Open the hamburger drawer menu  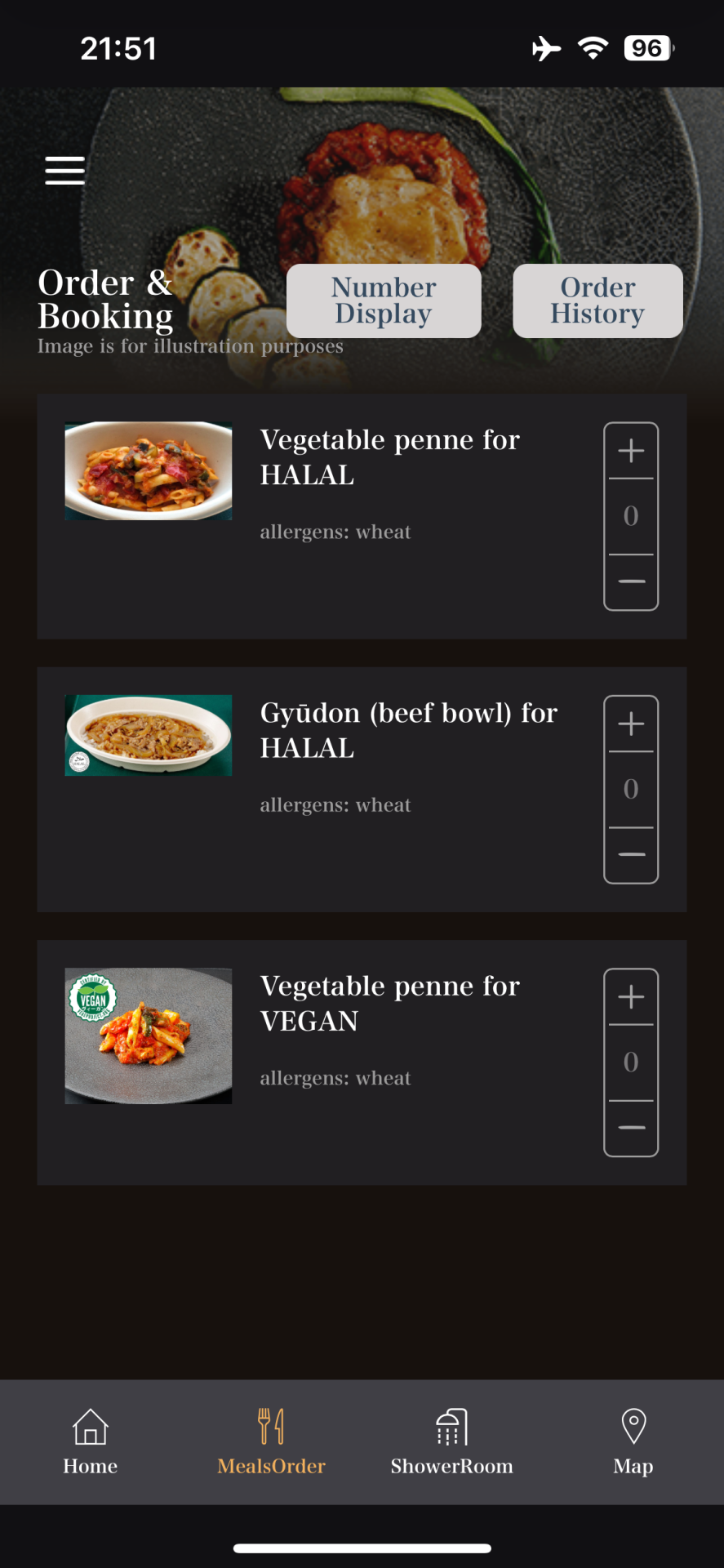click(x=64, y=171)
